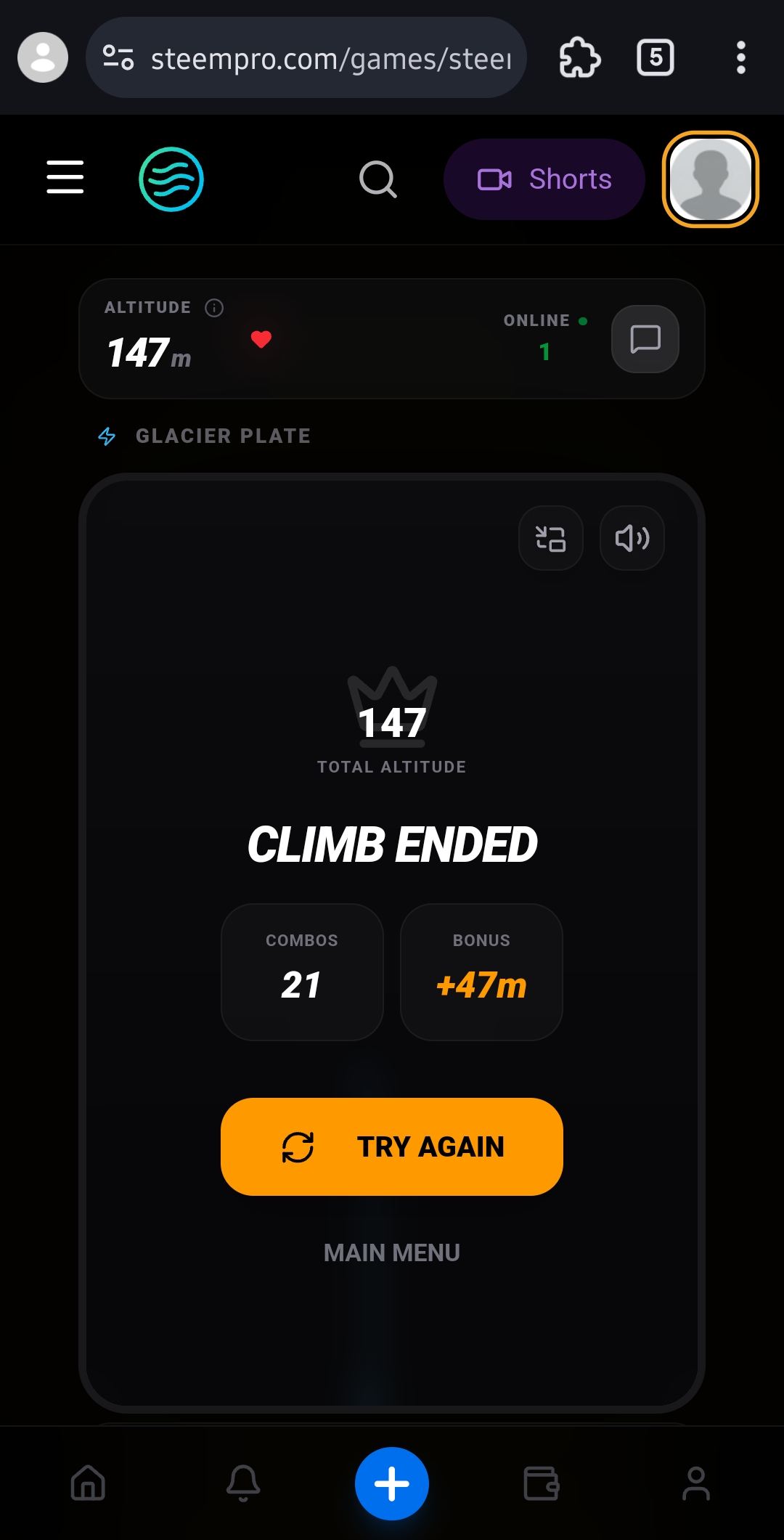Screen dimensions: 784x1540
Task: Open the browser extensions menu
Action: (x=579, y=57)
